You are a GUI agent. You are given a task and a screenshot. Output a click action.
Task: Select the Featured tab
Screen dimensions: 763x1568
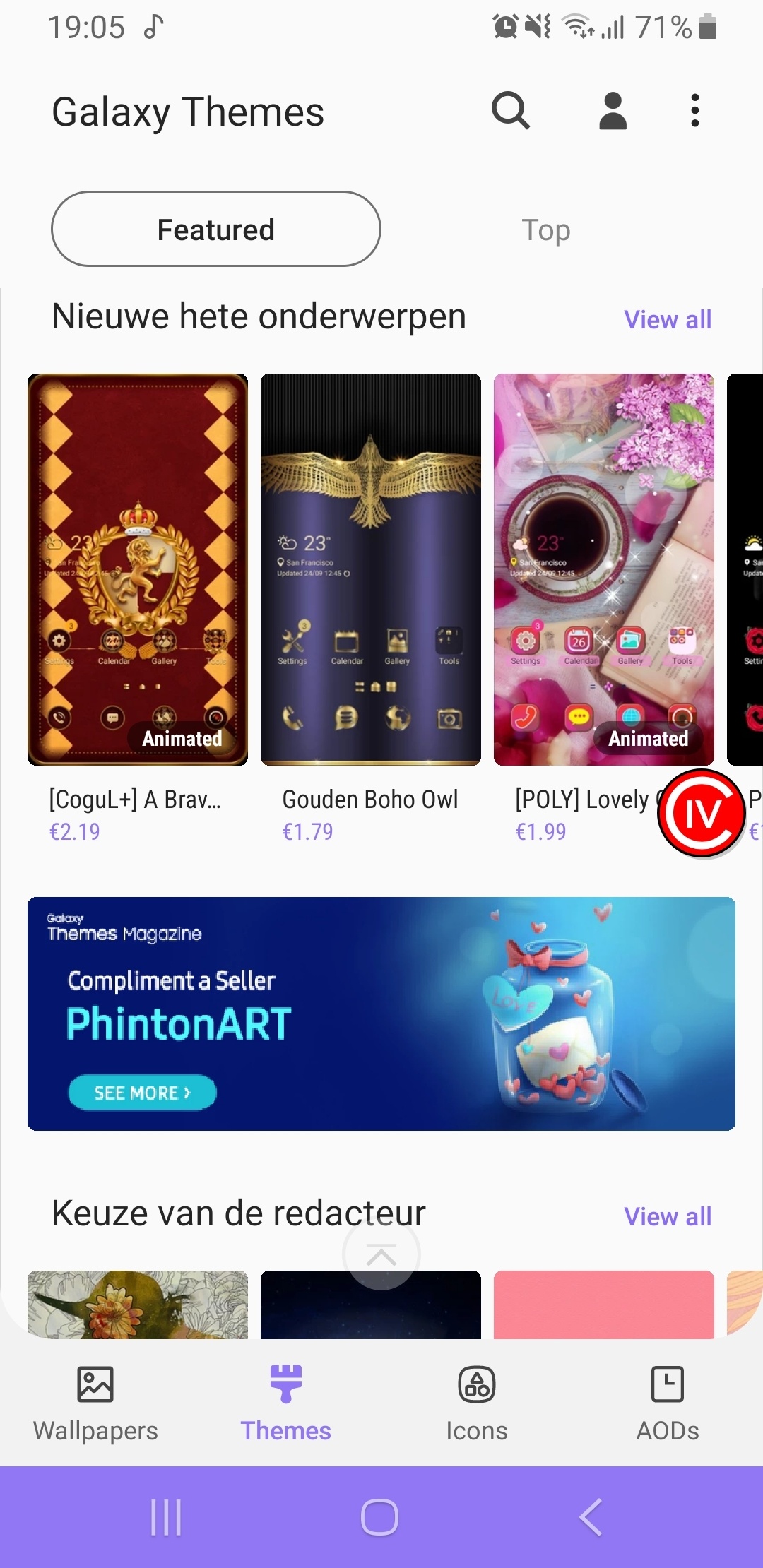(x=216, y=229)
